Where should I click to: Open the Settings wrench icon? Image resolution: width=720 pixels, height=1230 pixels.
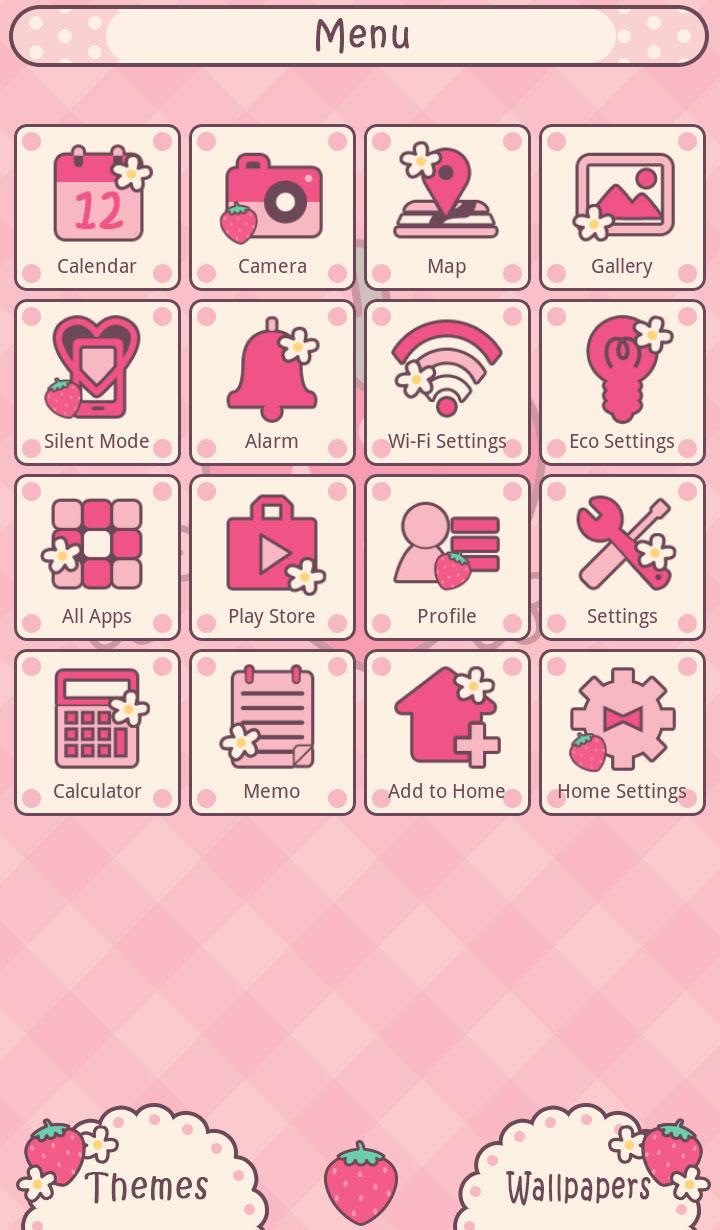click(x=622, y=545)
